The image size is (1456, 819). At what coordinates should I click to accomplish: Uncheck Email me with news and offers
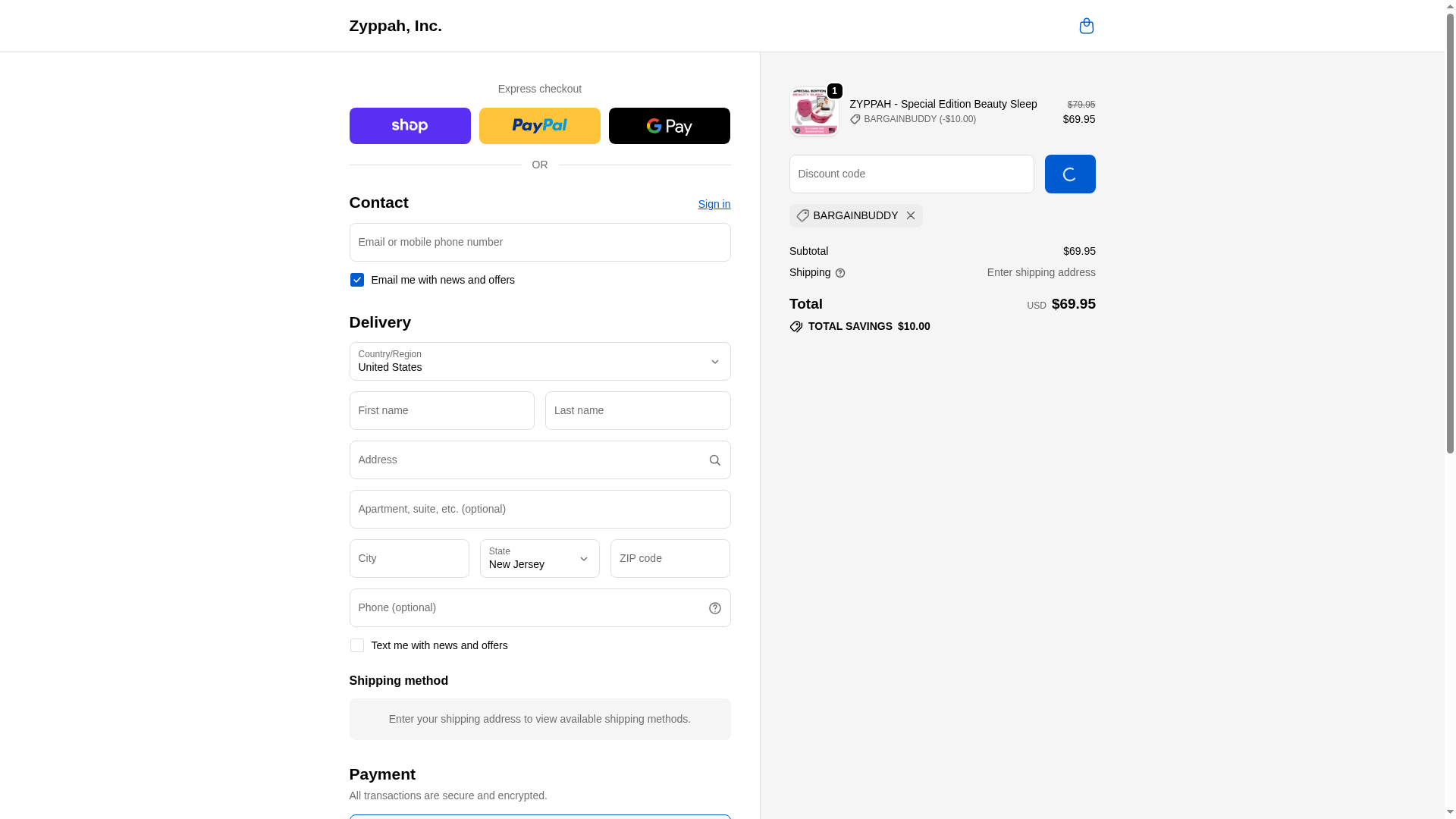(356, 280)
